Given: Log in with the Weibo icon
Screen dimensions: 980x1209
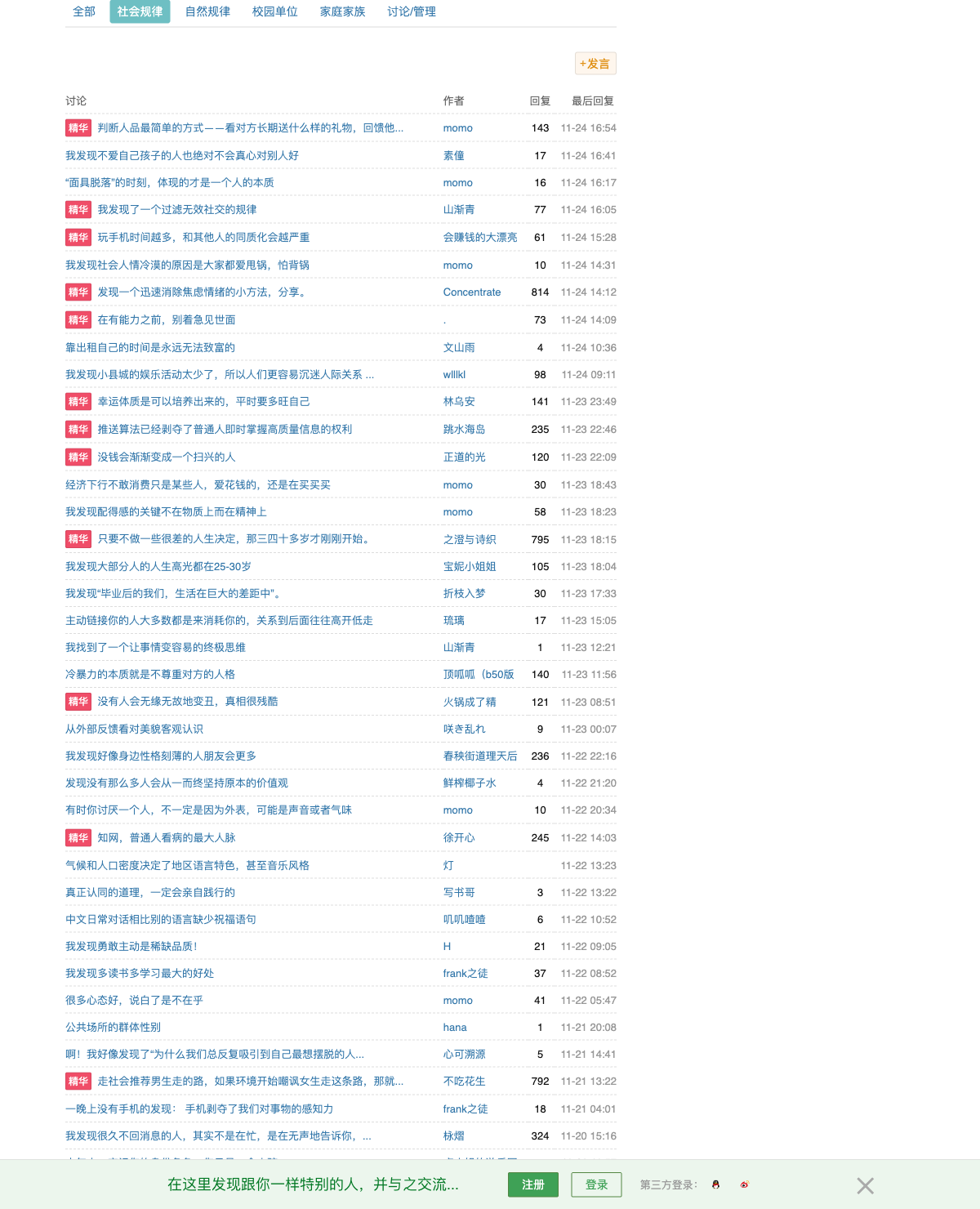Looking at the screenshot, I should (x=744, y=1184).
